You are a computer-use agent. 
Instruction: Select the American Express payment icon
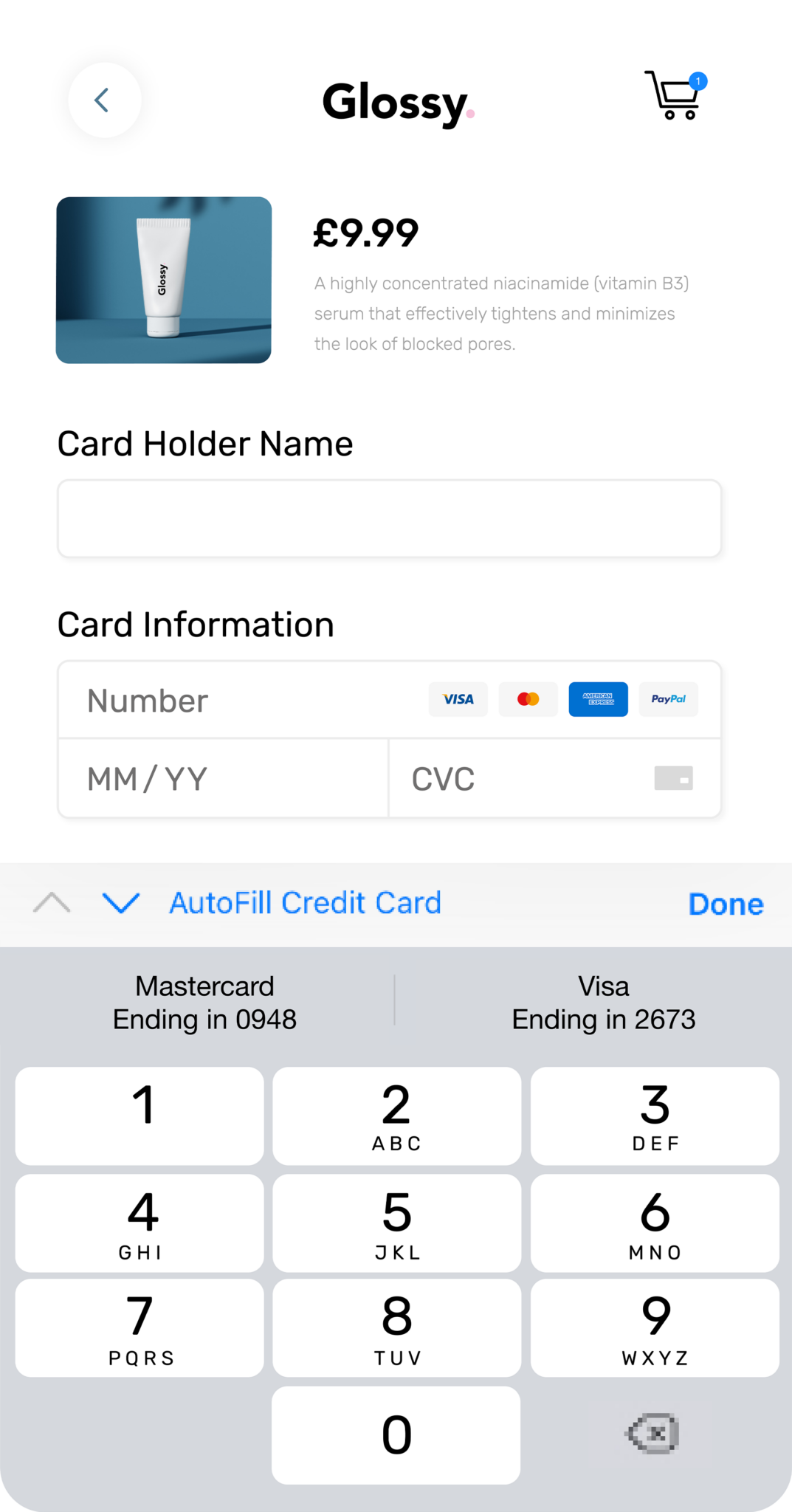pyautogui.click(x=598, y=699)
